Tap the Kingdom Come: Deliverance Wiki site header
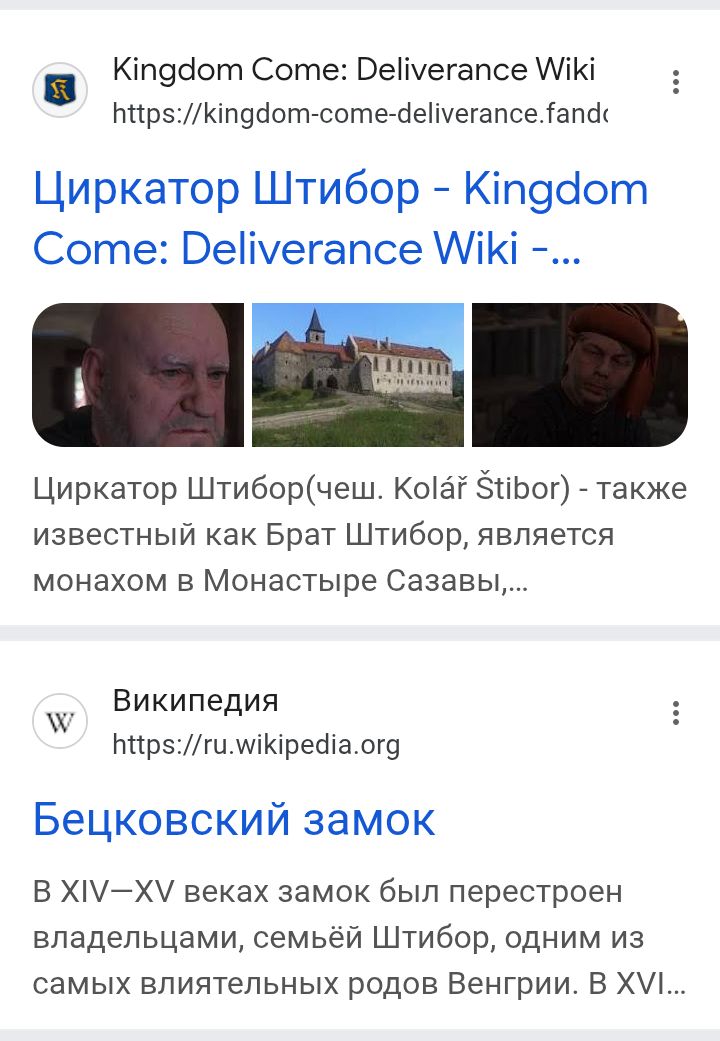 coord(320,90)
